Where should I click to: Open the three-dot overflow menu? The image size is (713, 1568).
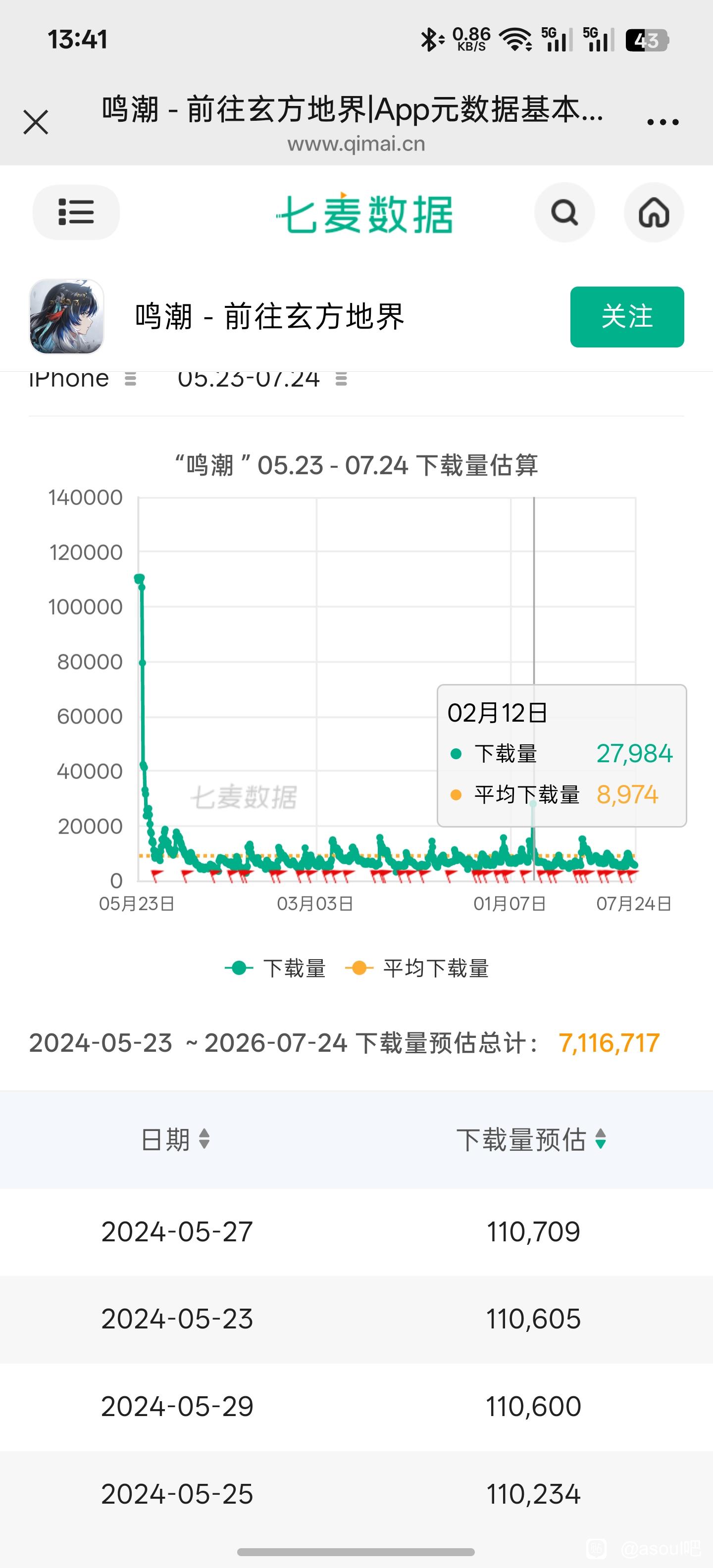click(x=663, y=122)
